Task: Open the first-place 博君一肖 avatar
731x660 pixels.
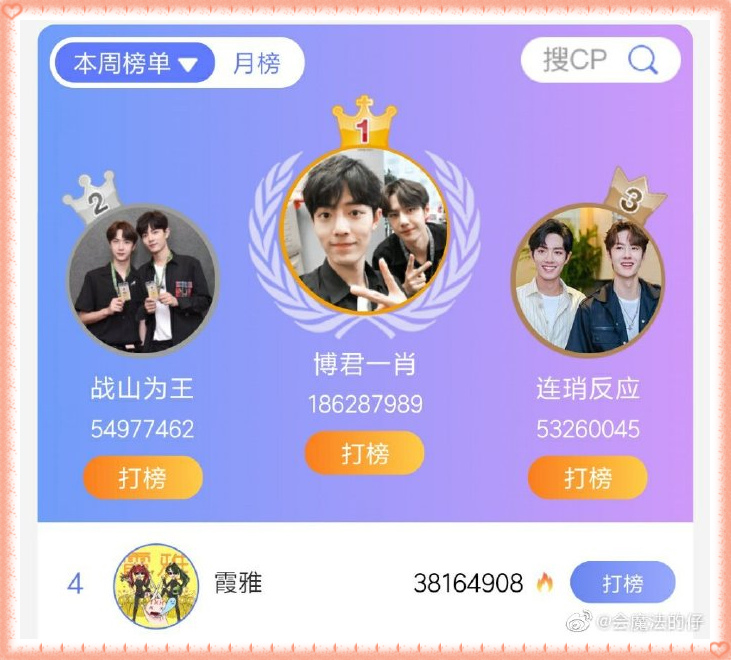Action: [x=364, y=232]
